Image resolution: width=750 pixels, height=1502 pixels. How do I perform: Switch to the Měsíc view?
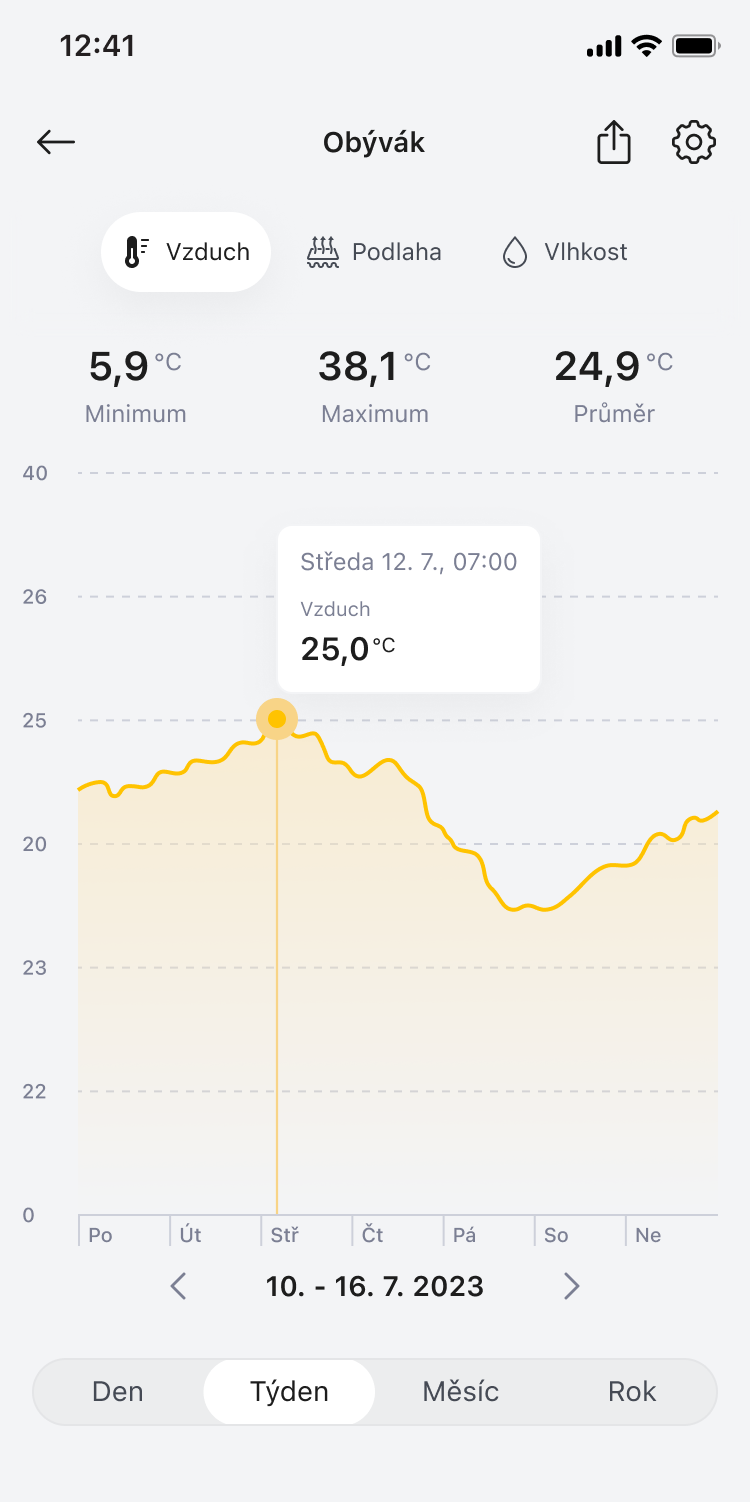click(460, 1391)
